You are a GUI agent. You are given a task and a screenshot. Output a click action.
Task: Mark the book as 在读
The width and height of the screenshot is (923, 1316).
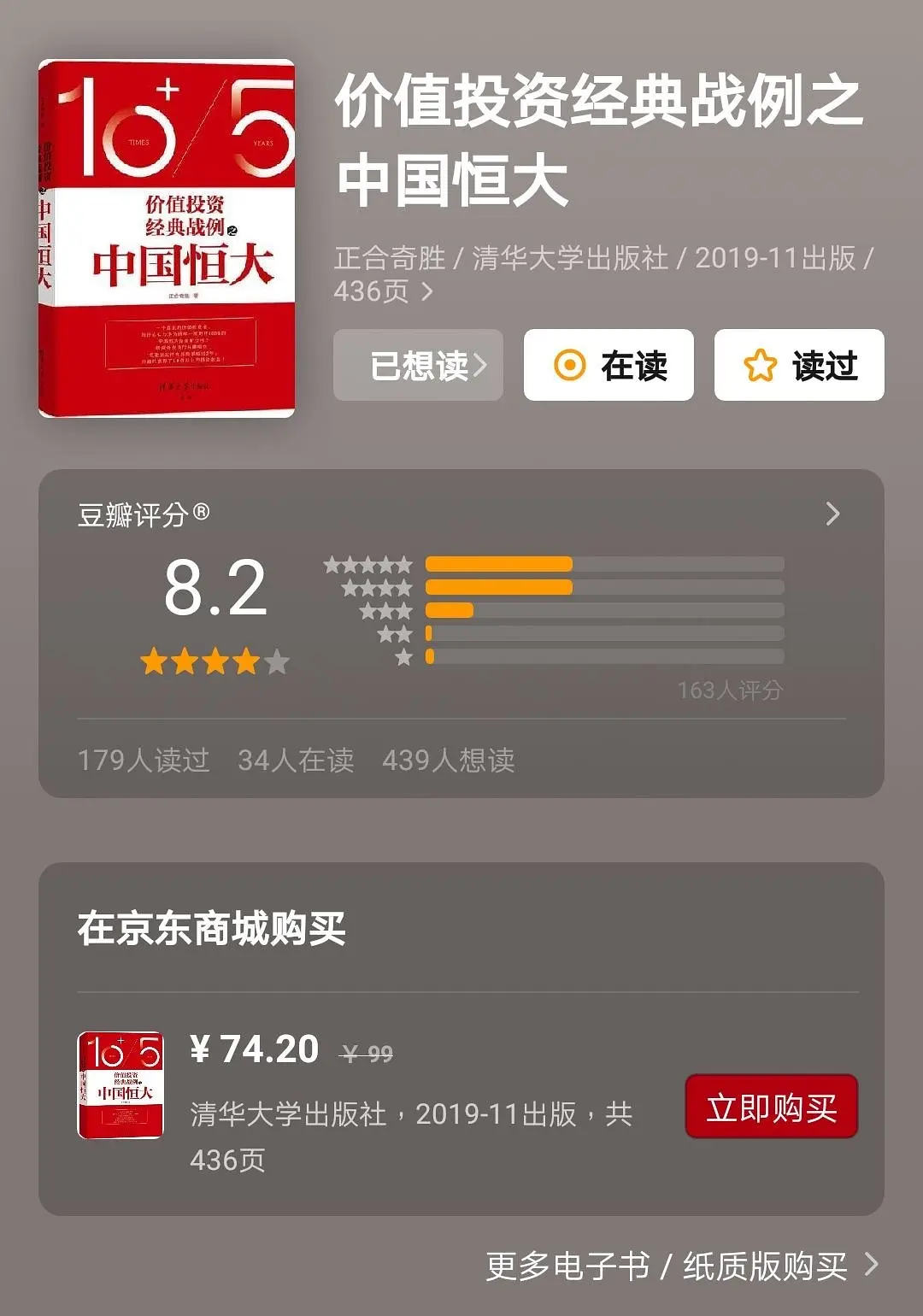pyautogui.click(x=608, y=366)
